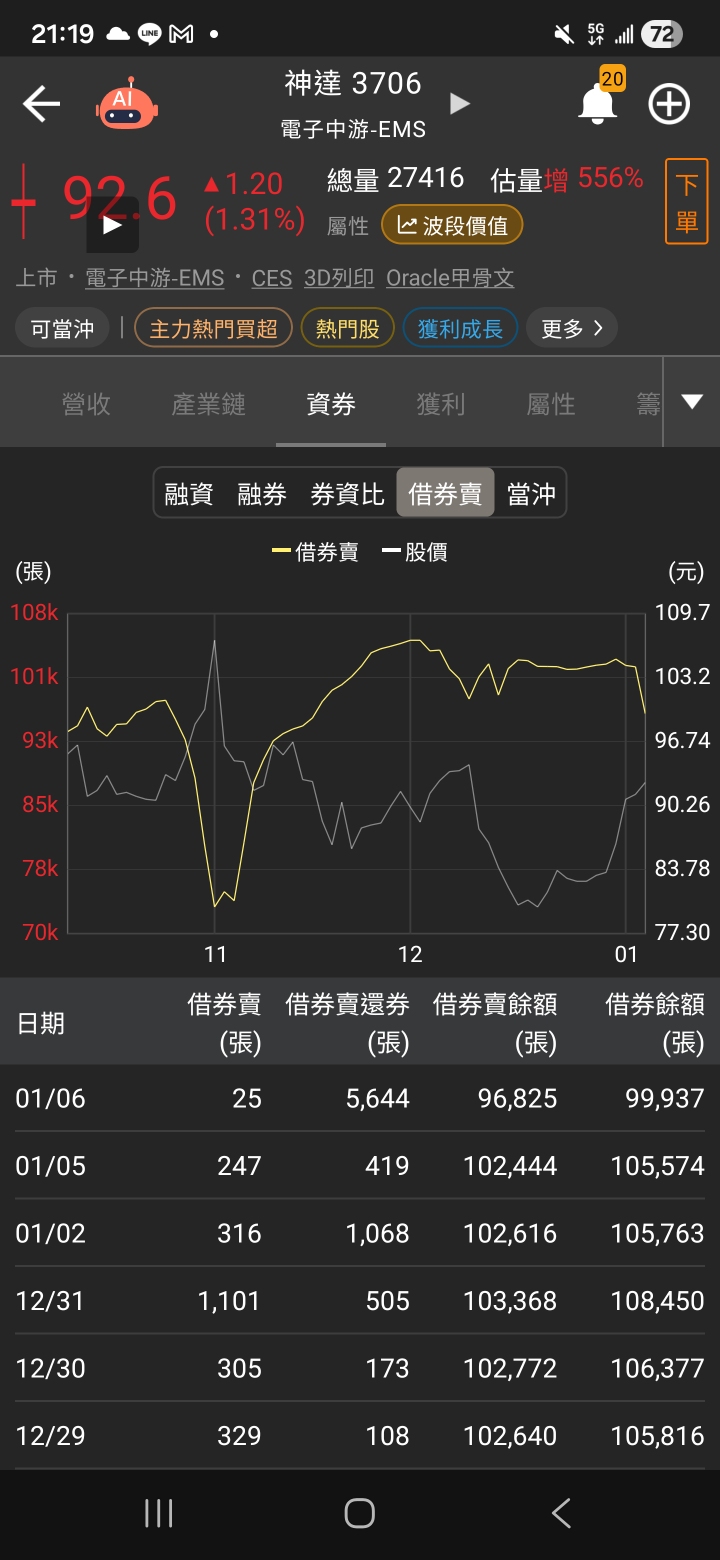Select the 當沖 segment
The height and width of the screenshot is (1560, 720).
coord(531,493)
